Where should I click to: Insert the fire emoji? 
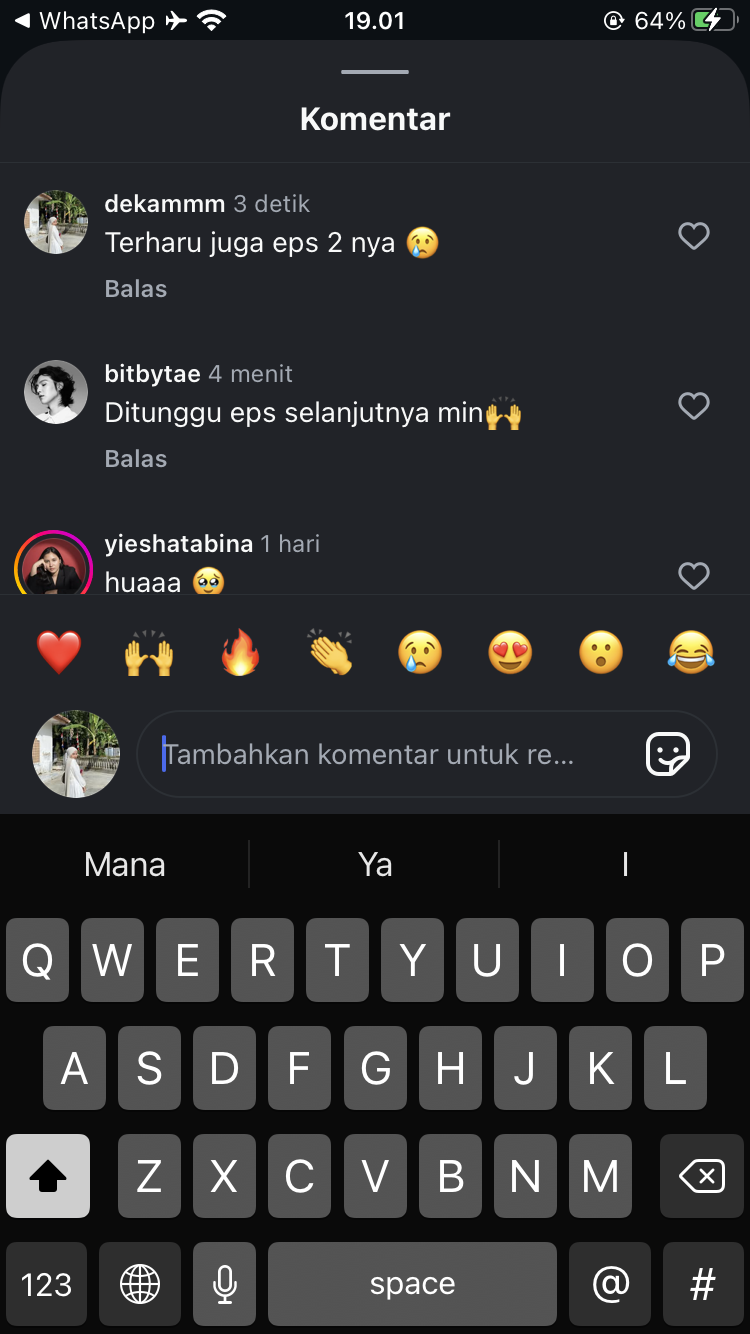tap(240, 654)
